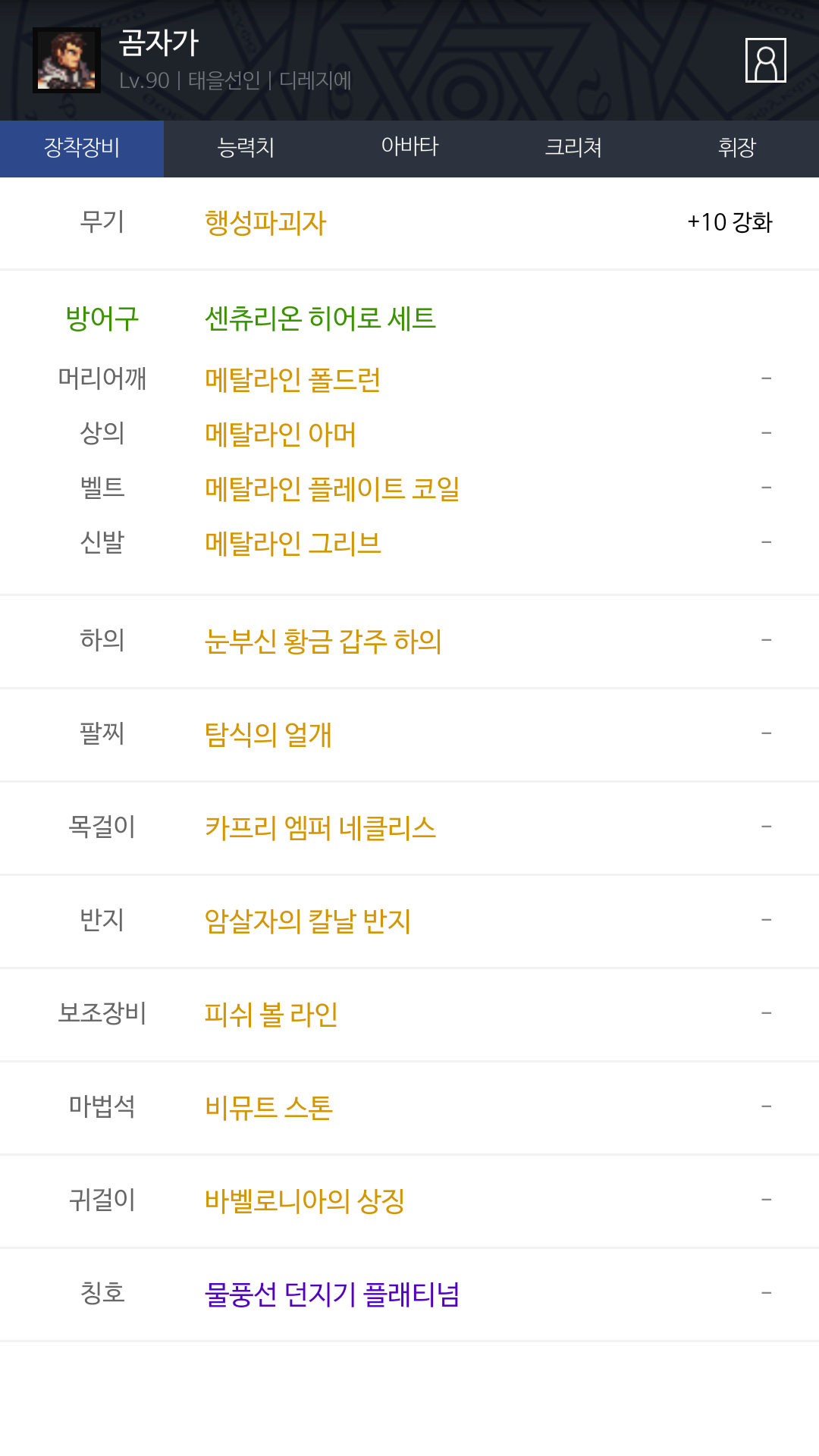View 메탈라인 플레이트 코일 belt item

pos(332,488)
